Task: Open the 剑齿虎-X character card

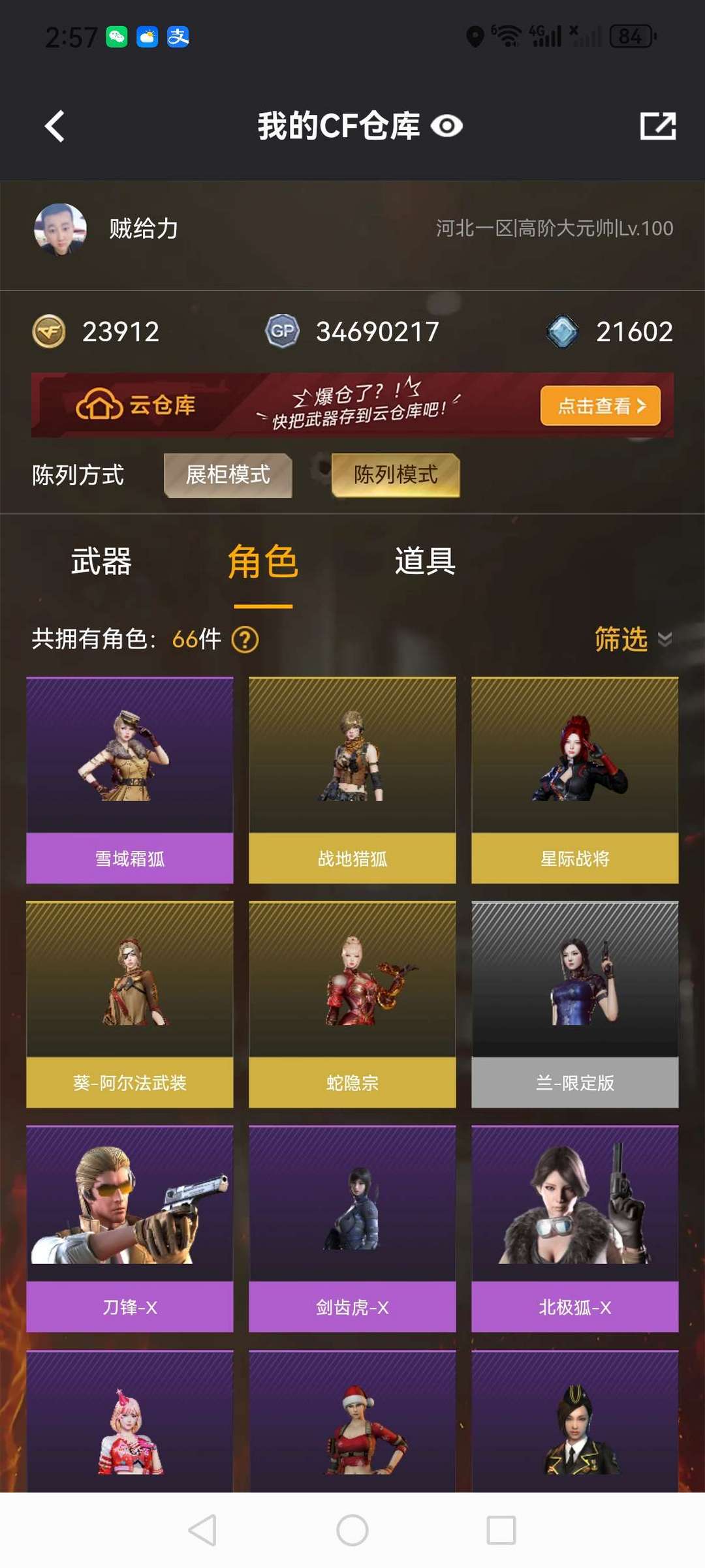Action: (352, 1229)
